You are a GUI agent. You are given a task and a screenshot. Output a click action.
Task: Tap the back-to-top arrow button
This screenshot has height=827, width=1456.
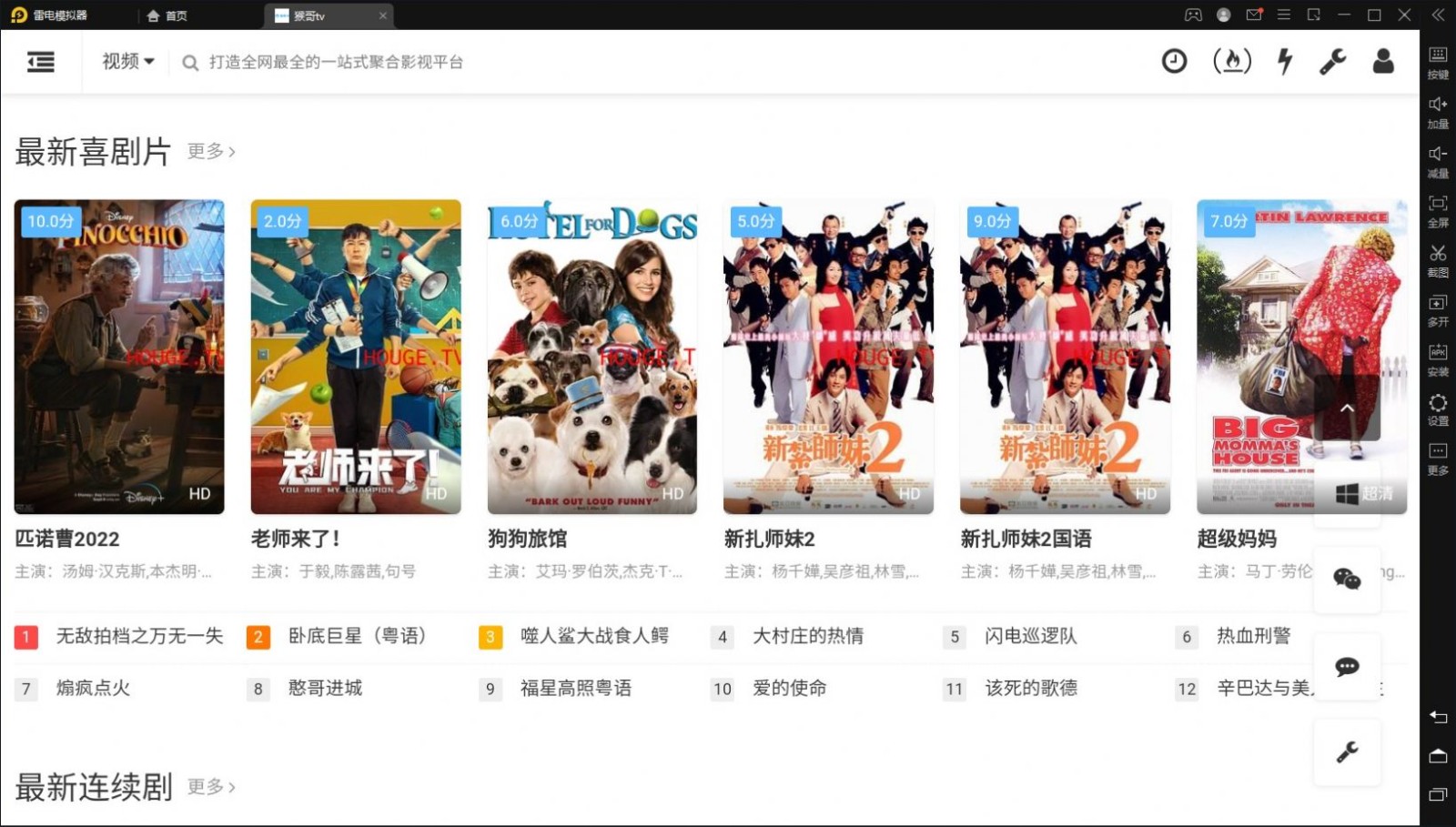coord(1347,408)
